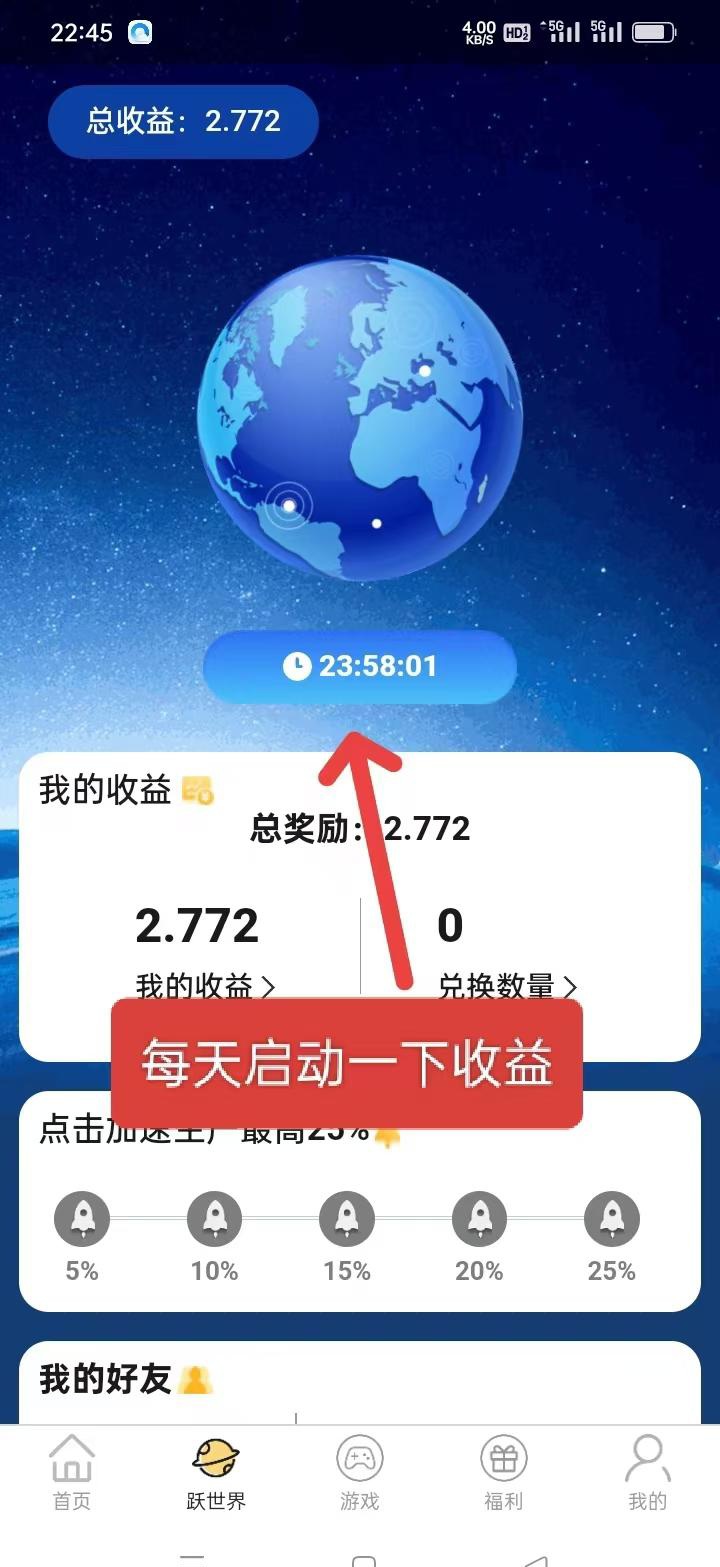Select the 15% acceleration rocket
The image size is (720, 1567).
tap(347, 1218)
